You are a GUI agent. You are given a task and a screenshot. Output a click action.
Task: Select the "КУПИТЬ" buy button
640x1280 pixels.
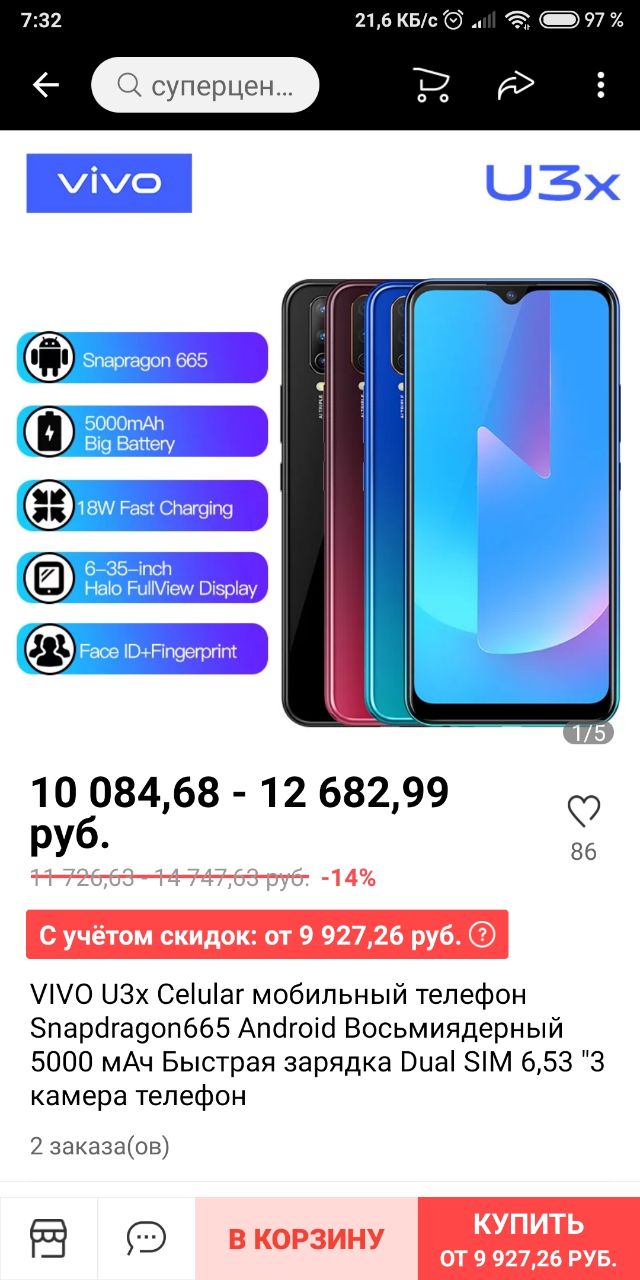528,1238
